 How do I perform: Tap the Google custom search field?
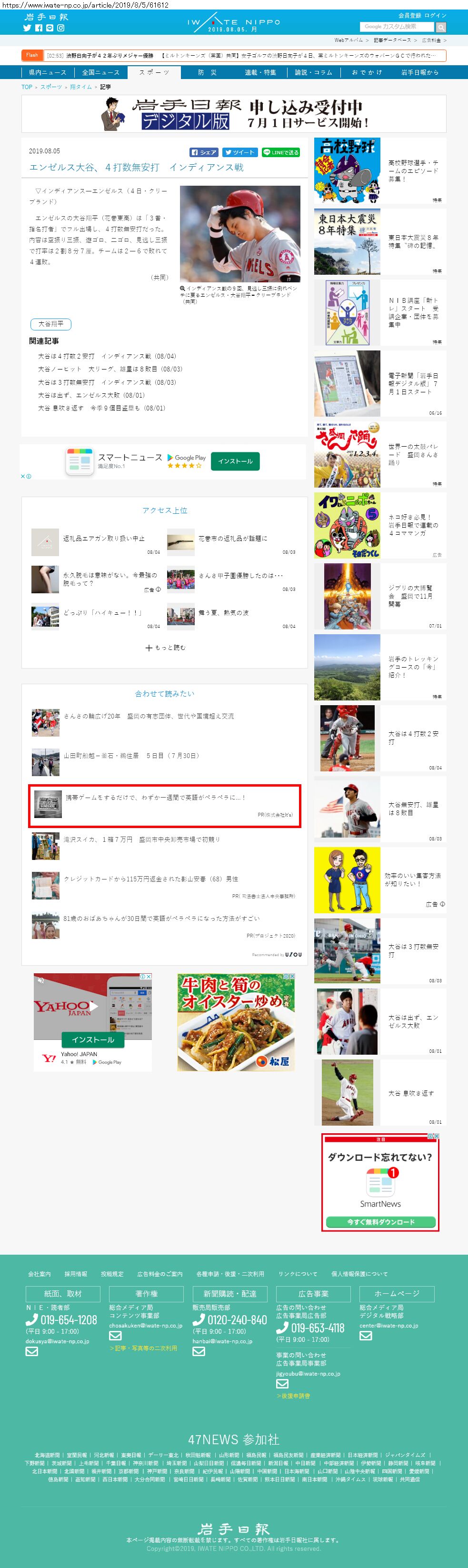click(x=396, y=27)
